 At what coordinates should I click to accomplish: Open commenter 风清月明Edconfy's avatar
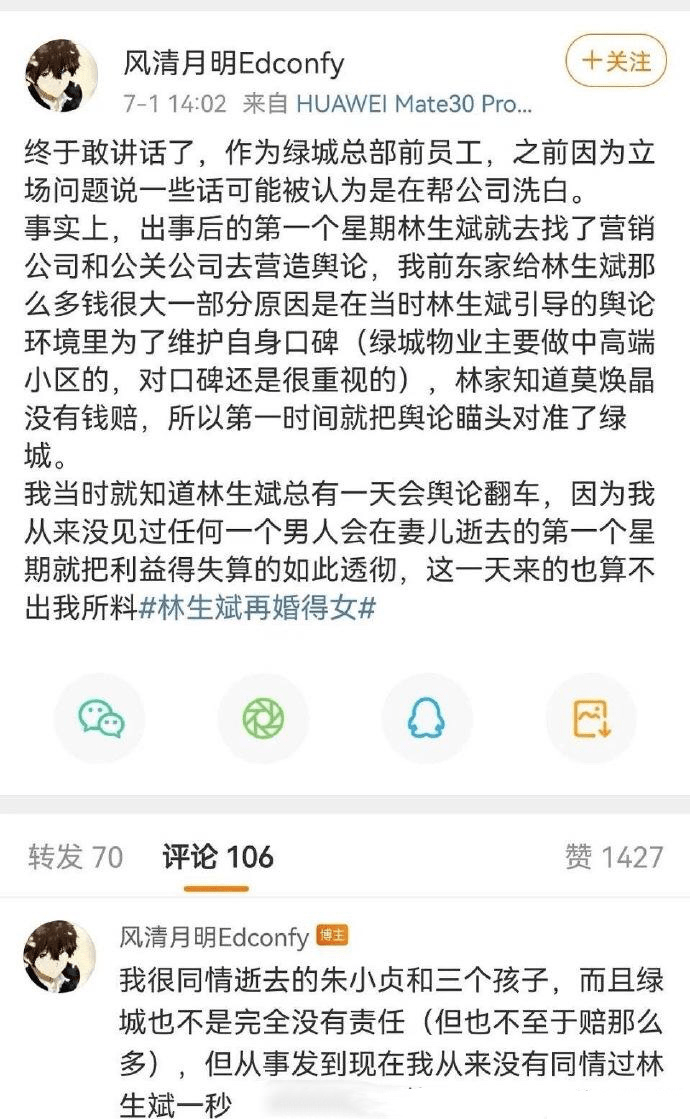[60, 957]
